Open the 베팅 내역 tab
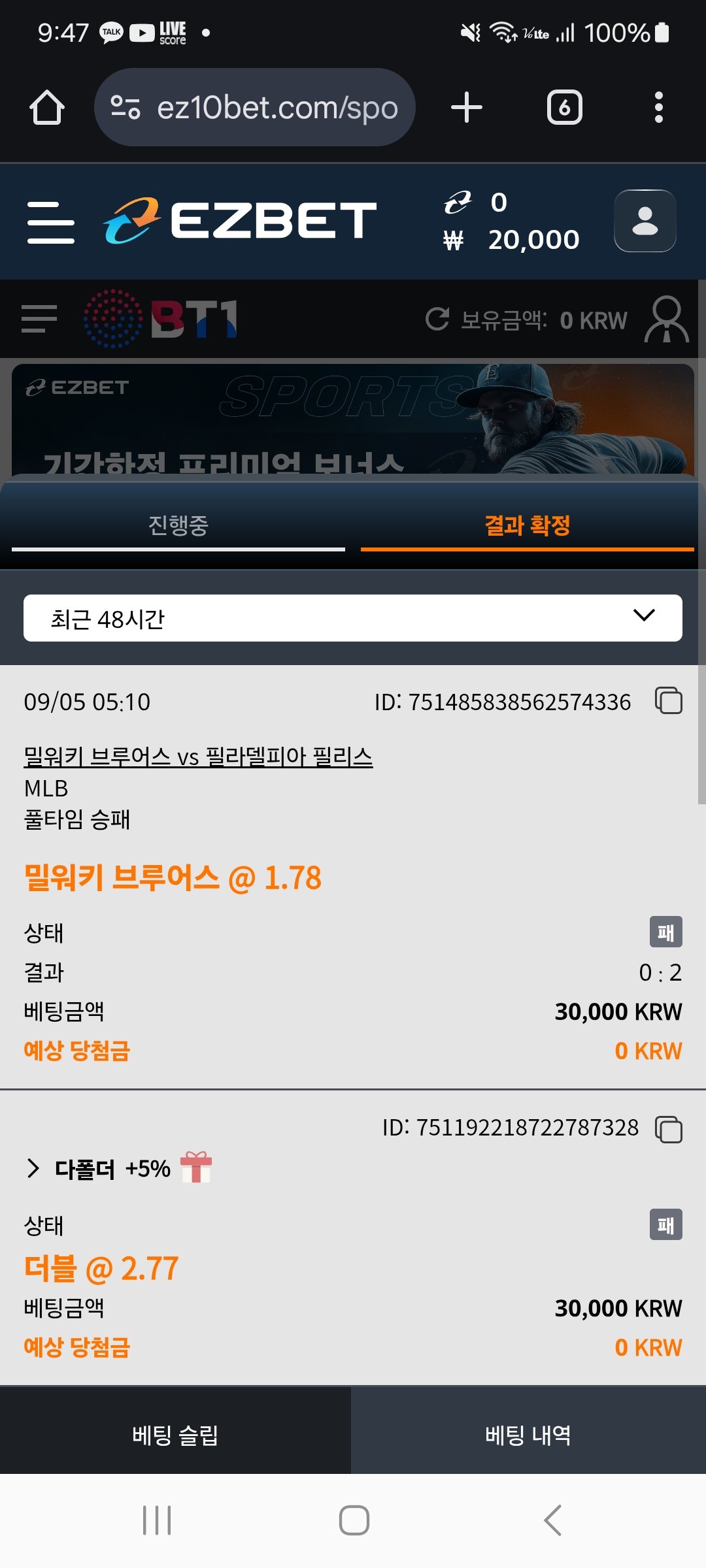This screenshot has height=1568, width=706. [528, 1435]
